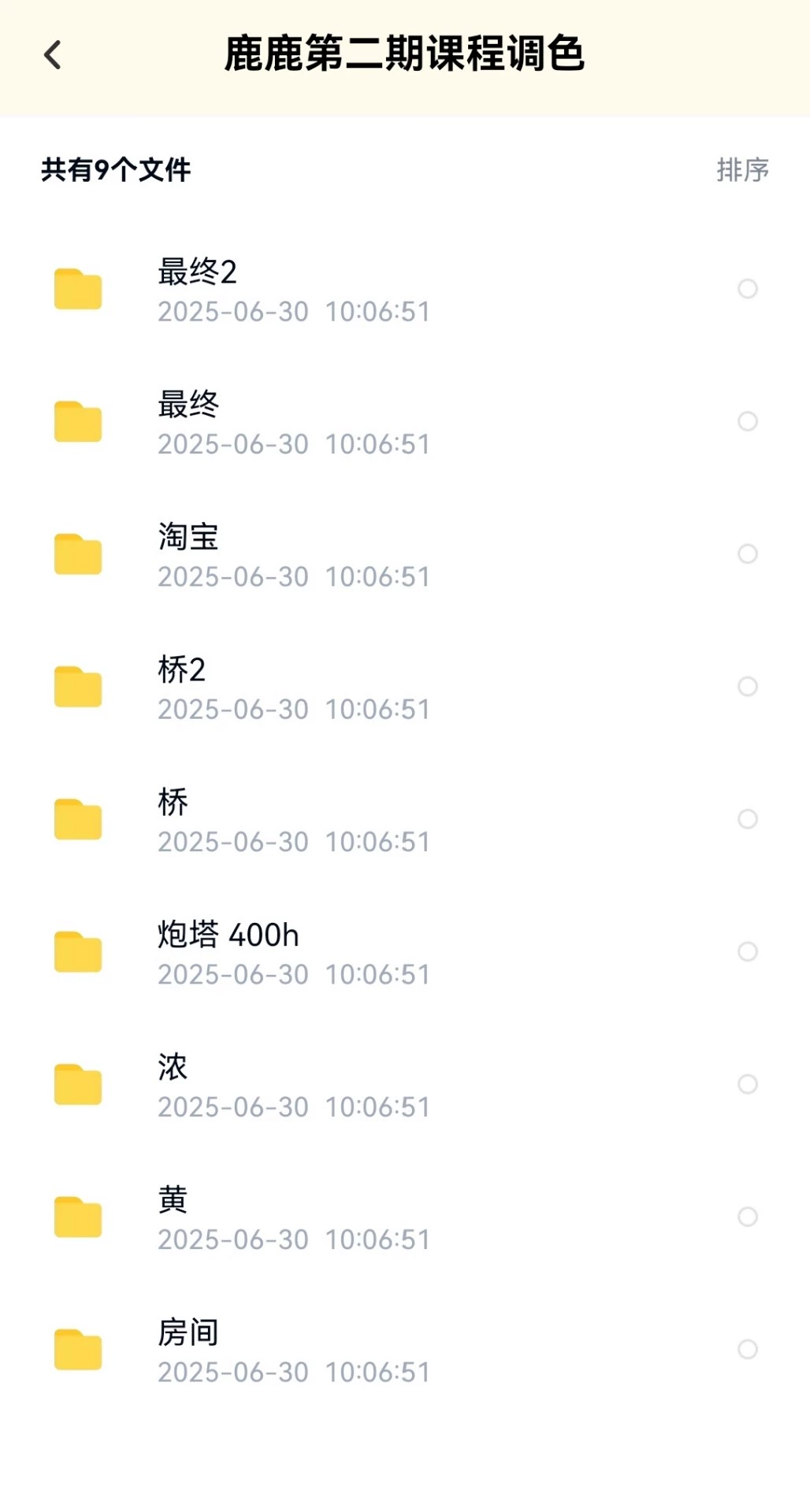The height and width of the screenshot is (1512, 810).
Task: Select the 最终2 folder's circle
Action: [x=748, y=289]
